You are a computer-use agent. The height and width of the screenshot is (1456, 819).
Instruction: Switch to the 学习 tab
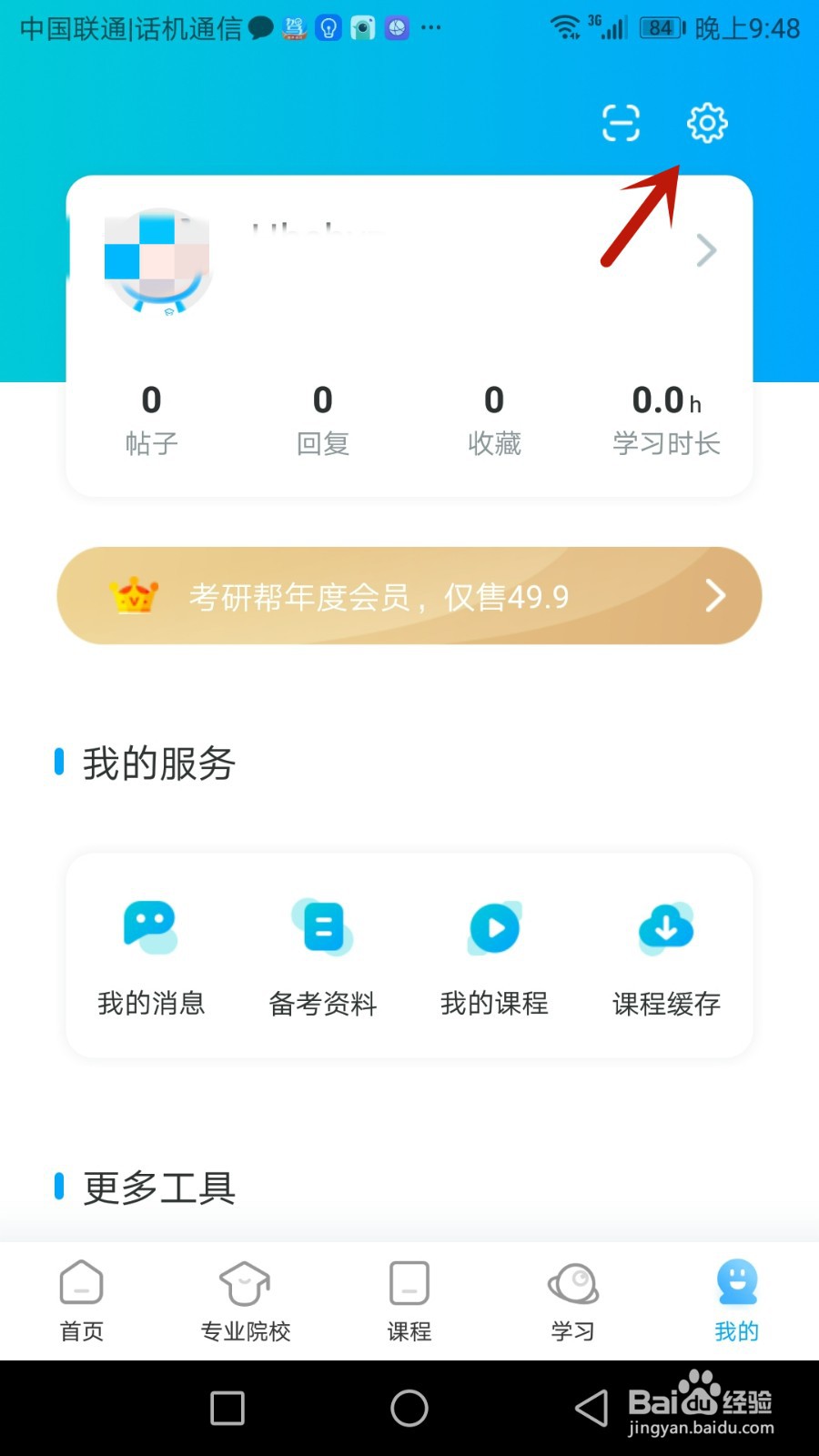coord(573,1301)
